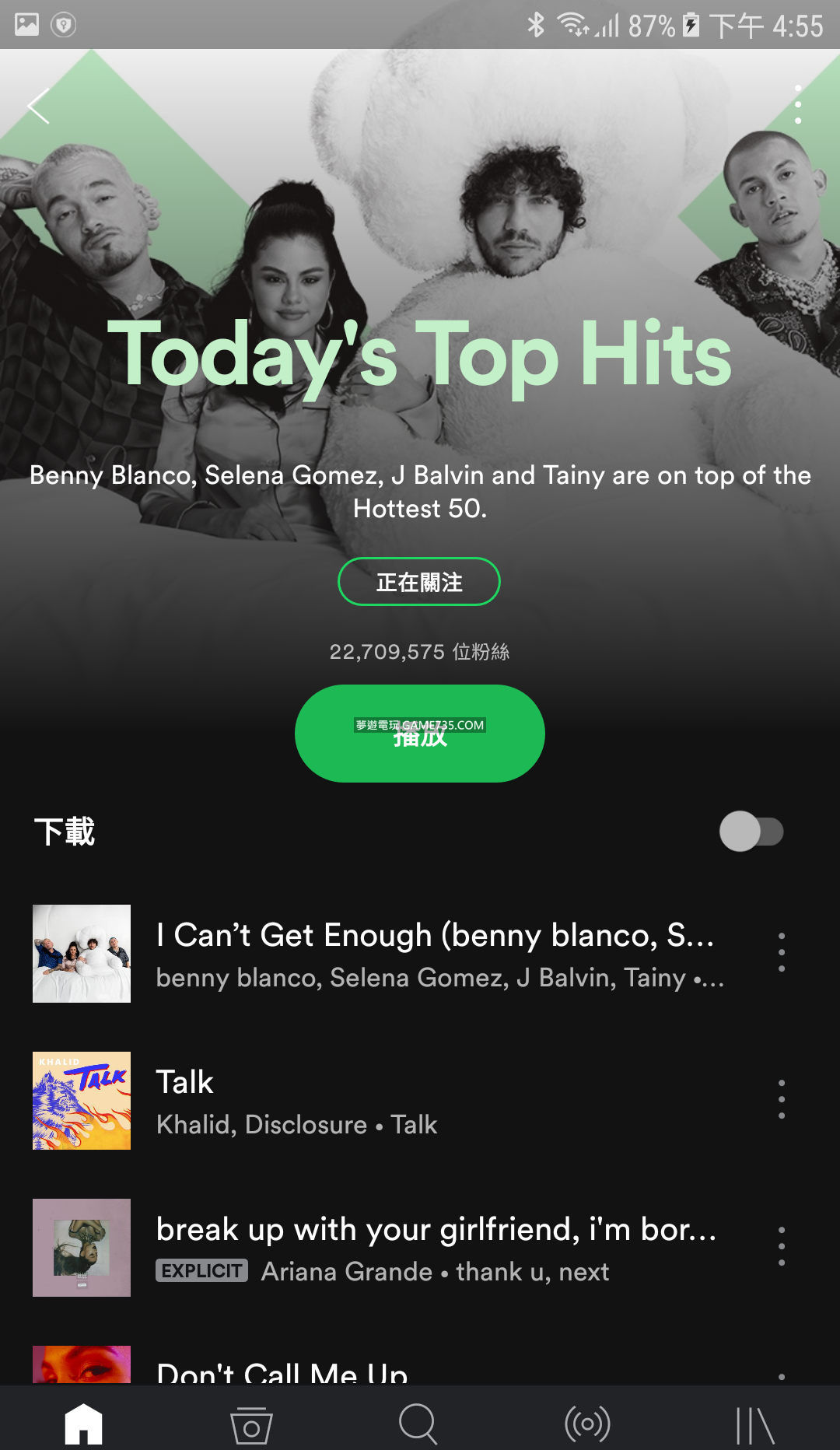
Task: Open the playlist overflow menu at the top
Action: pos(798,105)
